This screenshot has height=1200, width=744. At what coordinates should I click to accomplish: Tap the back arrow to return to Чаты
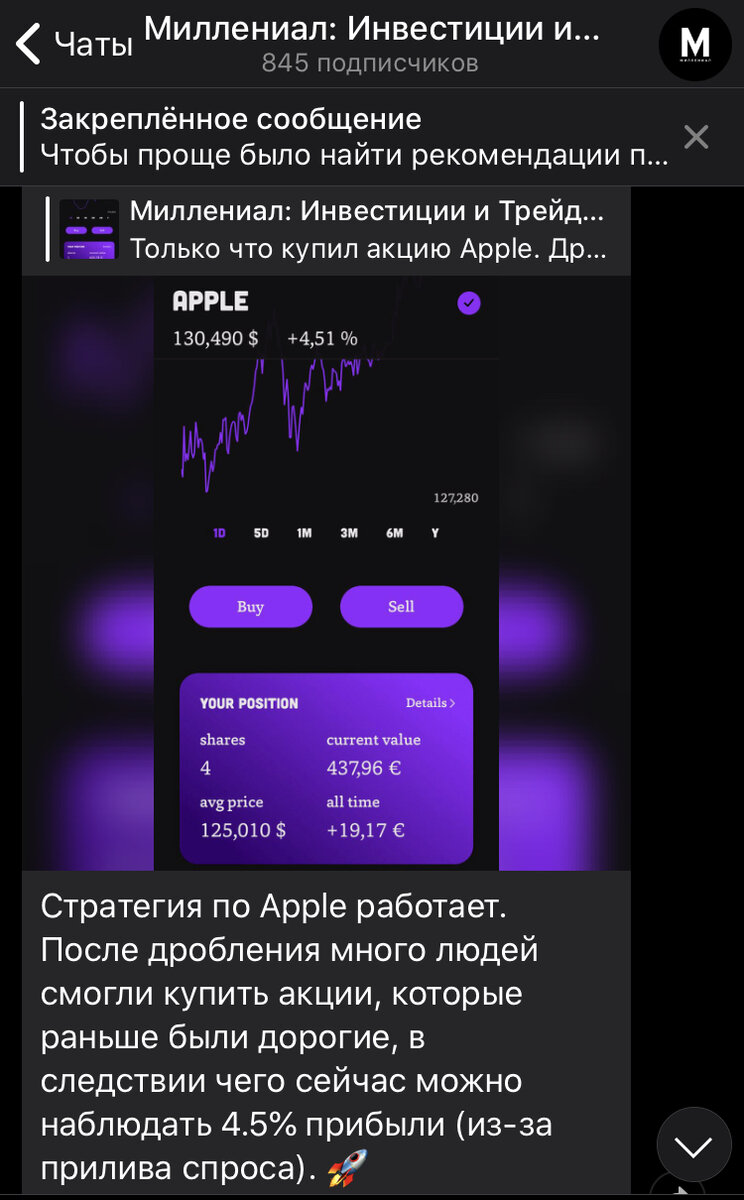click(x=25, y=42)
